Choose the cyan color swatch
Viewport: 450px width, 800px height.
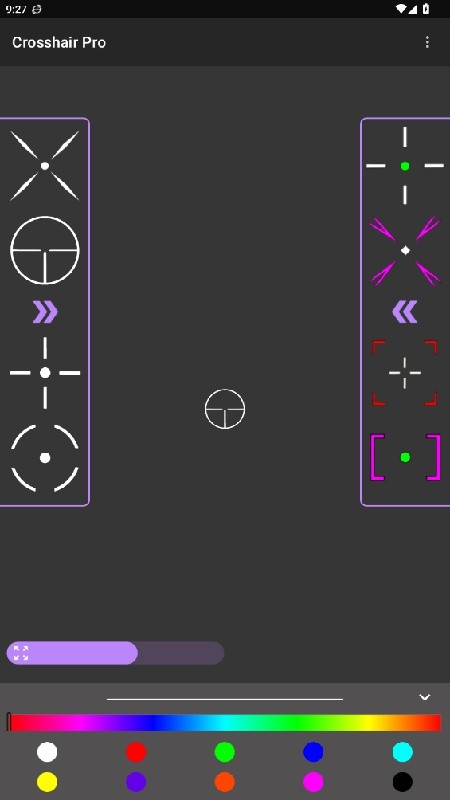point(403,752)
